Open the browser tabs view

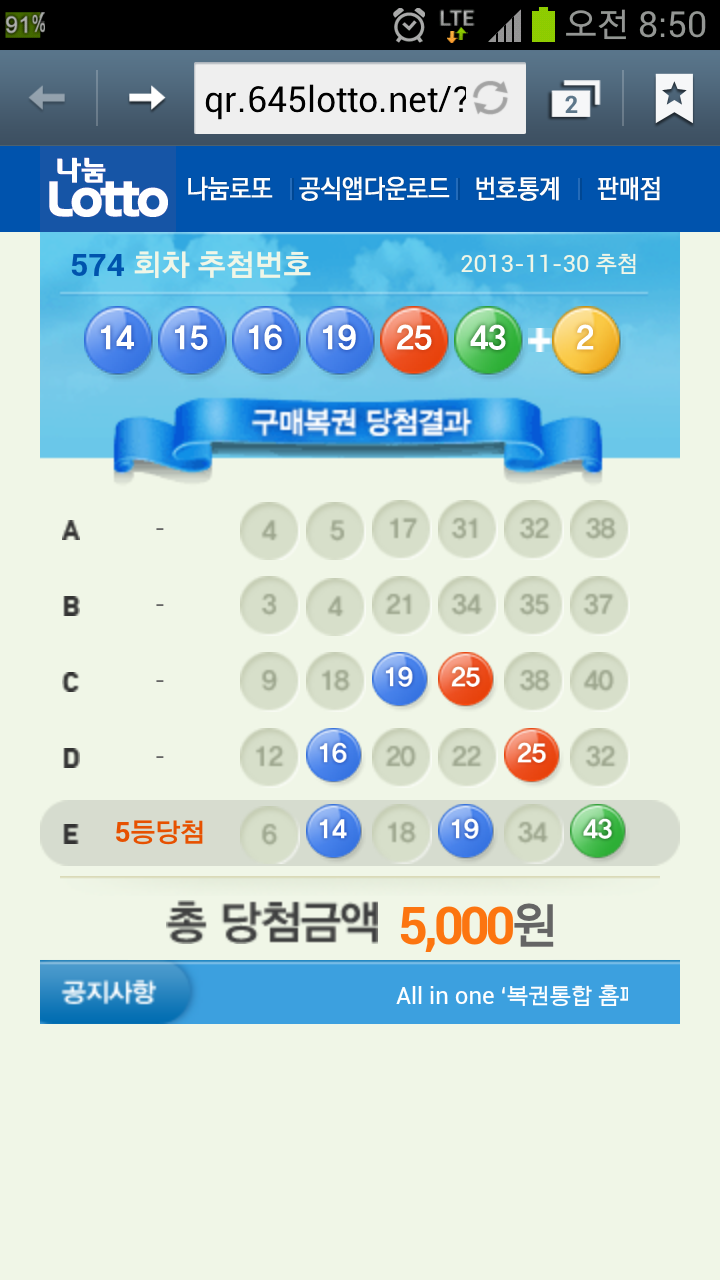pyautogui.click(x=575, y=99)
